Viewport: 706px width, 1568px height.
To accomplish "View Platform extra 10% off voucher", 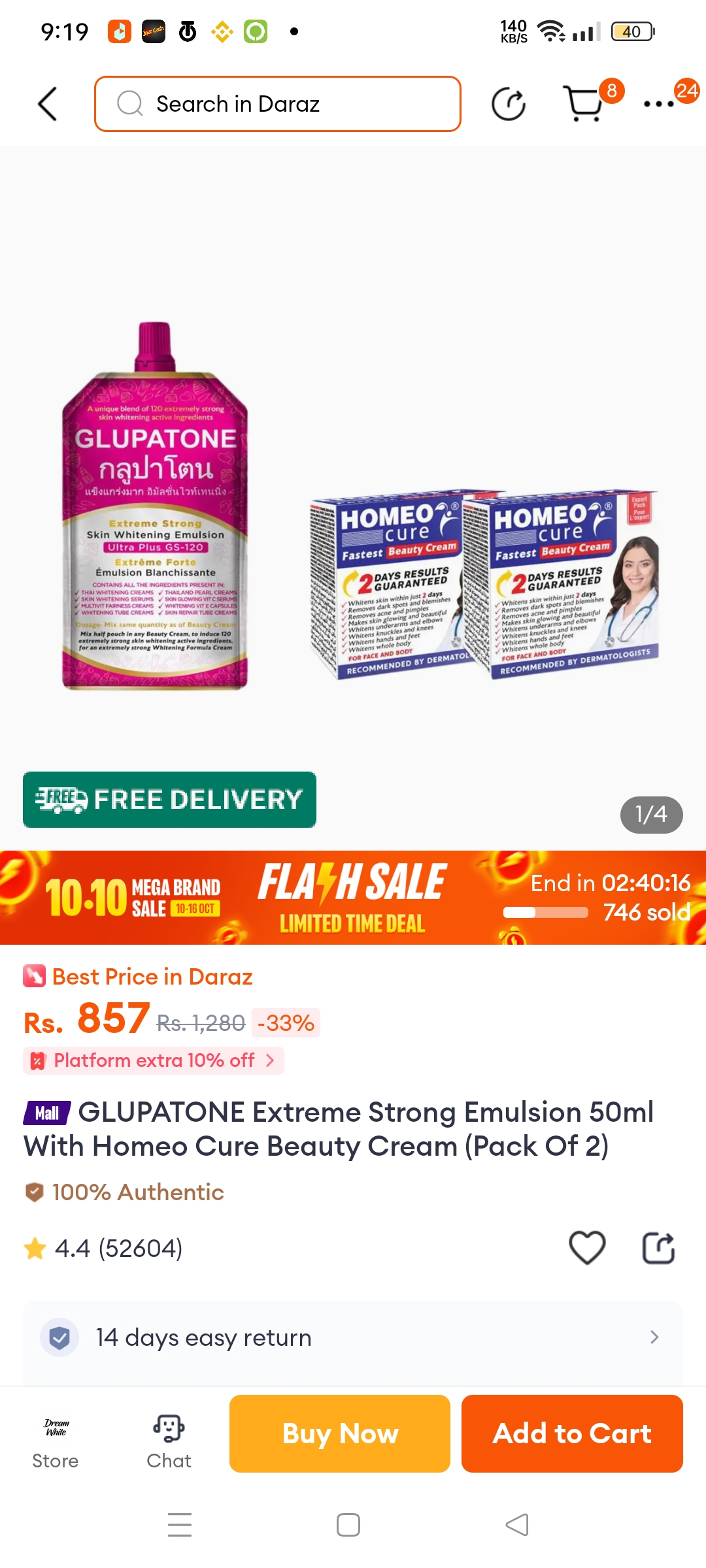I will 154,1060.
